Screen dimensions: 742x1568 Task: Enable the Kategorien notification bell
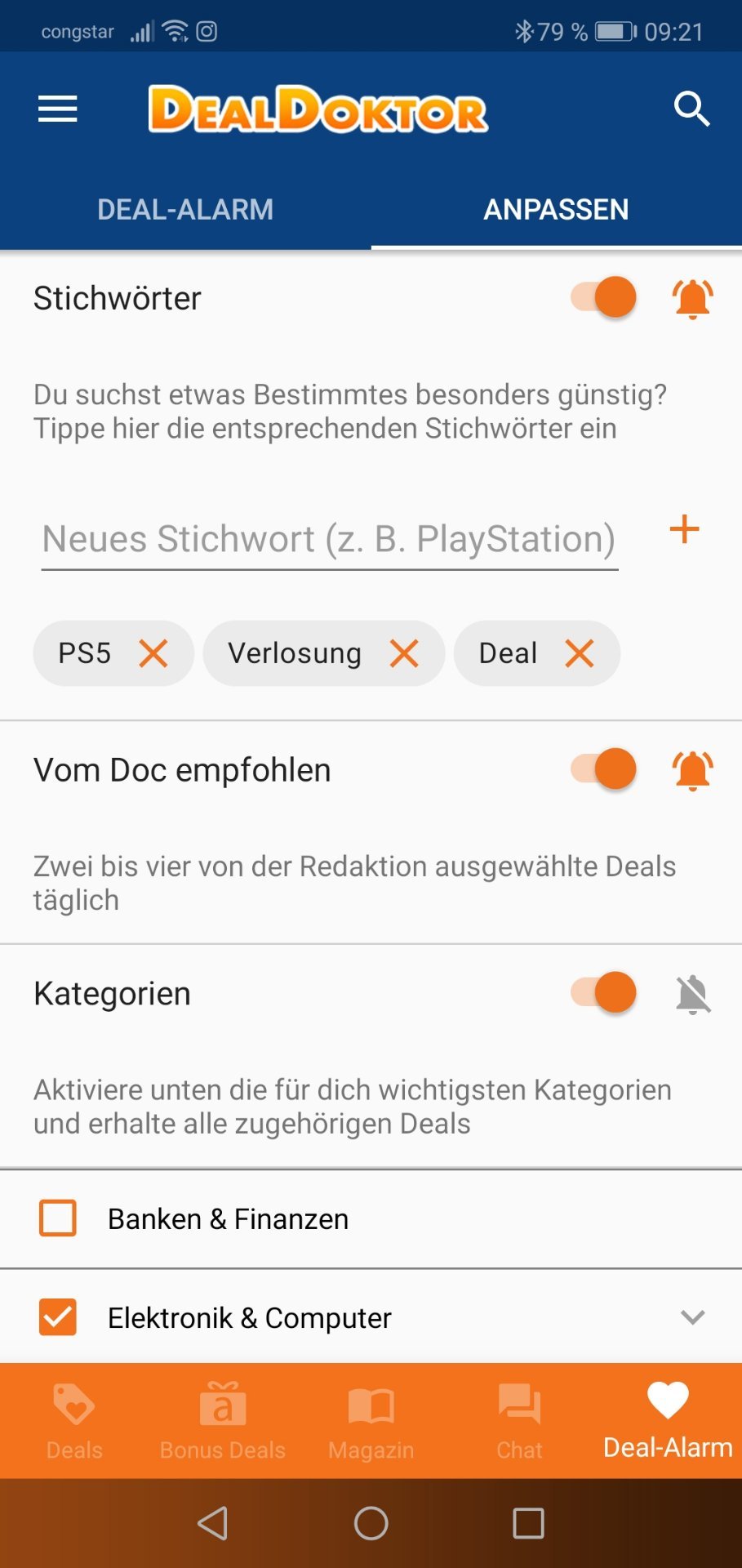(693, 994)
